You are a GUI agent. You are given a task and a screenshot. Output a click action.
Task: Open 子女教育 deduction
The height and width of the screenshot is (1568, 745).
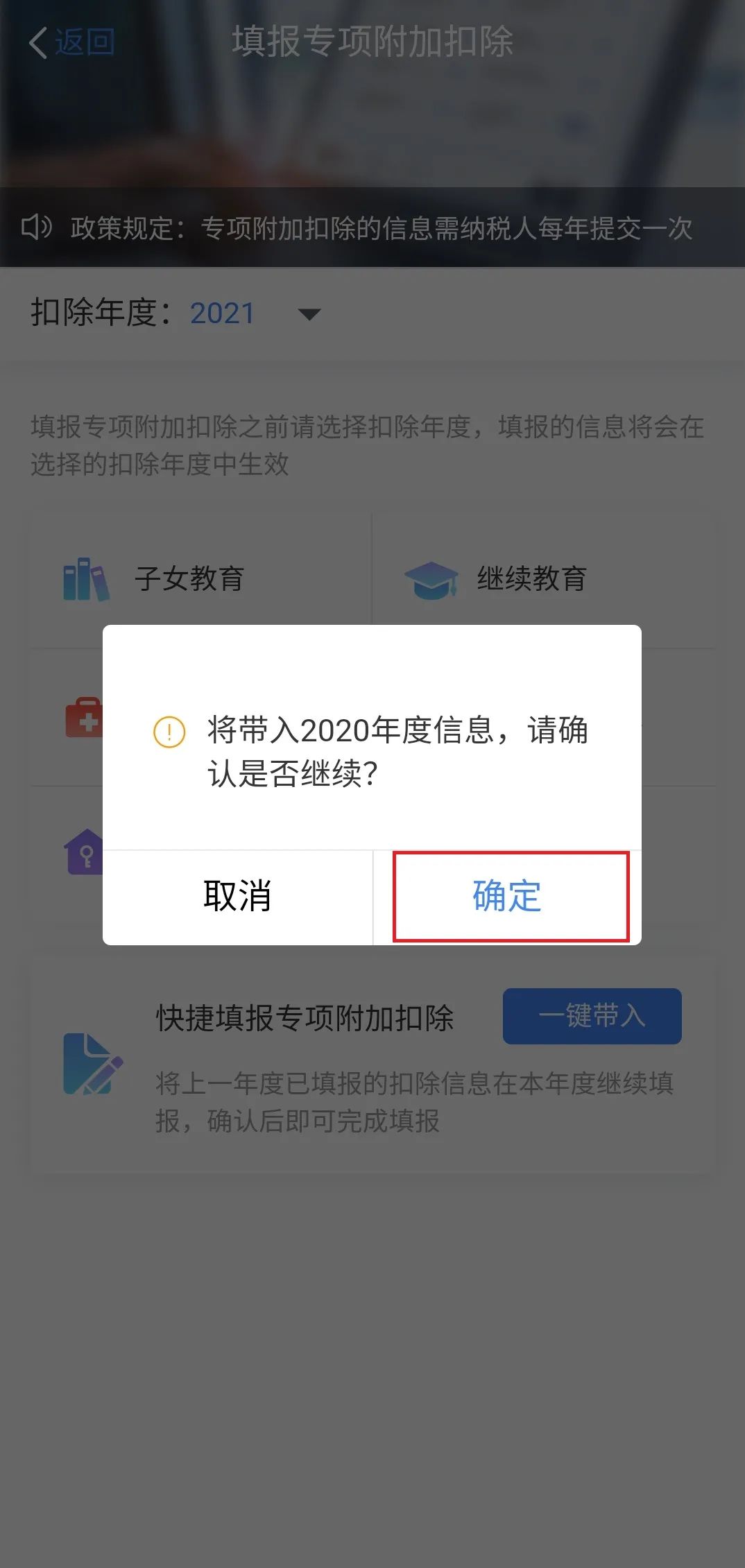point(189,578)
